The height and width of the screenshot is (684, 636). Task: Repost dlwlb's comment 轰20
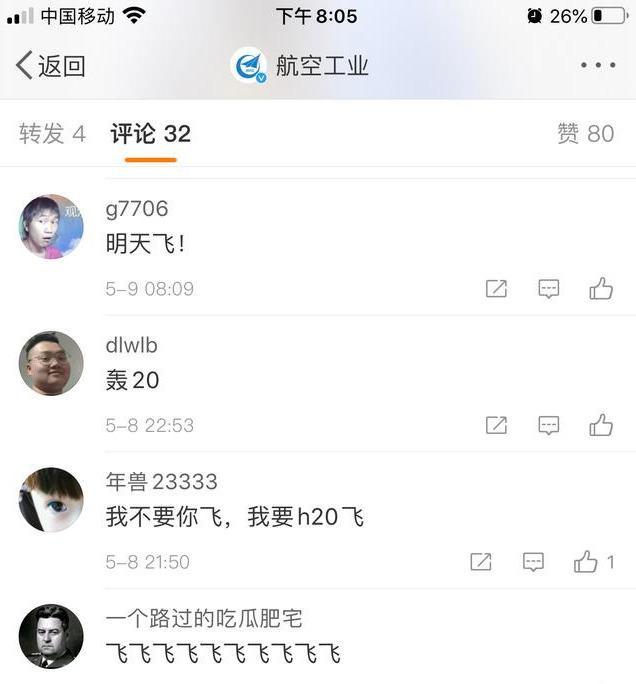point(496,425)
